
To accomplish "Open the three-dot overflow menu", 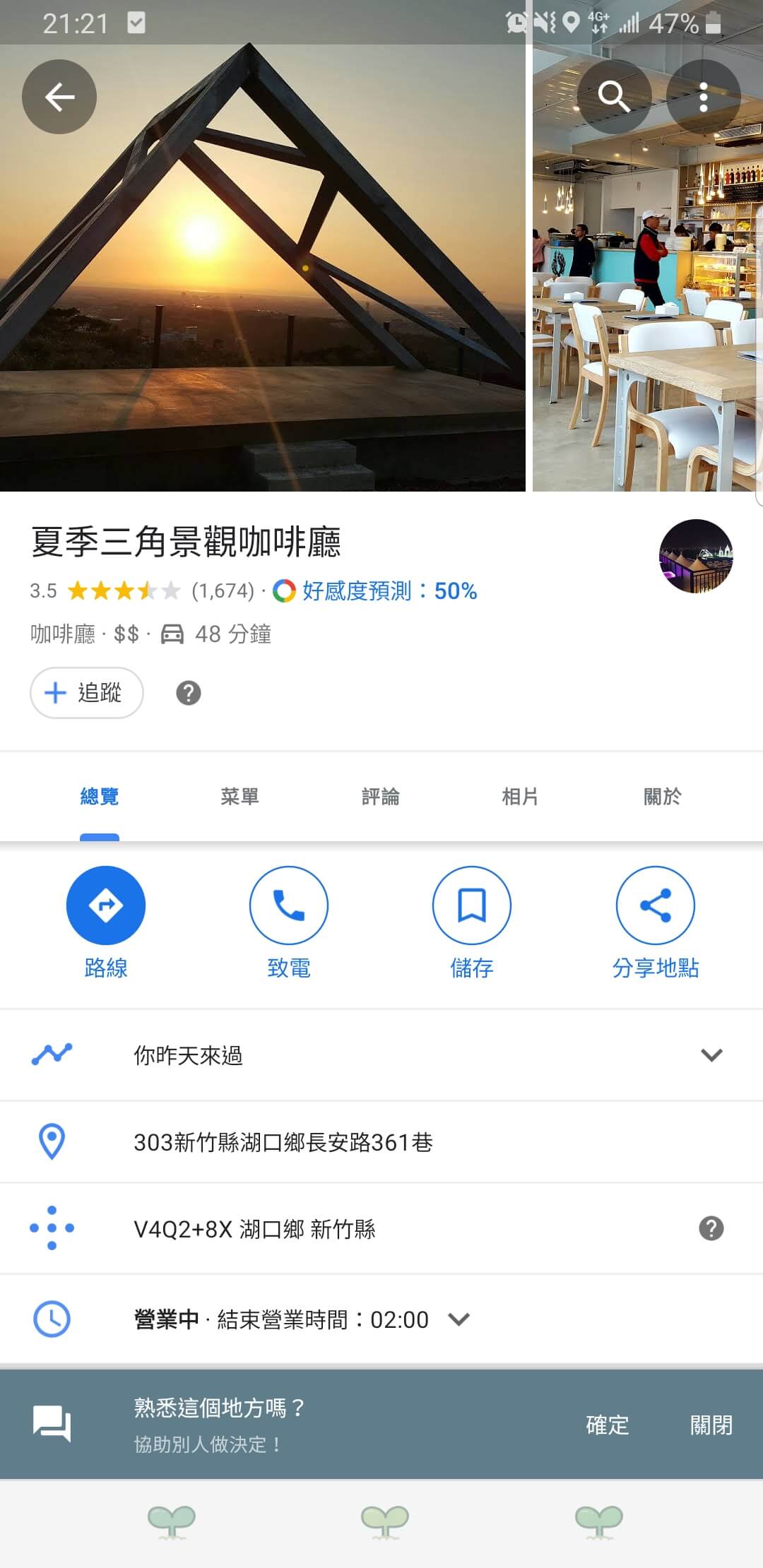I will pyautogui.click(x=703, y=97).
